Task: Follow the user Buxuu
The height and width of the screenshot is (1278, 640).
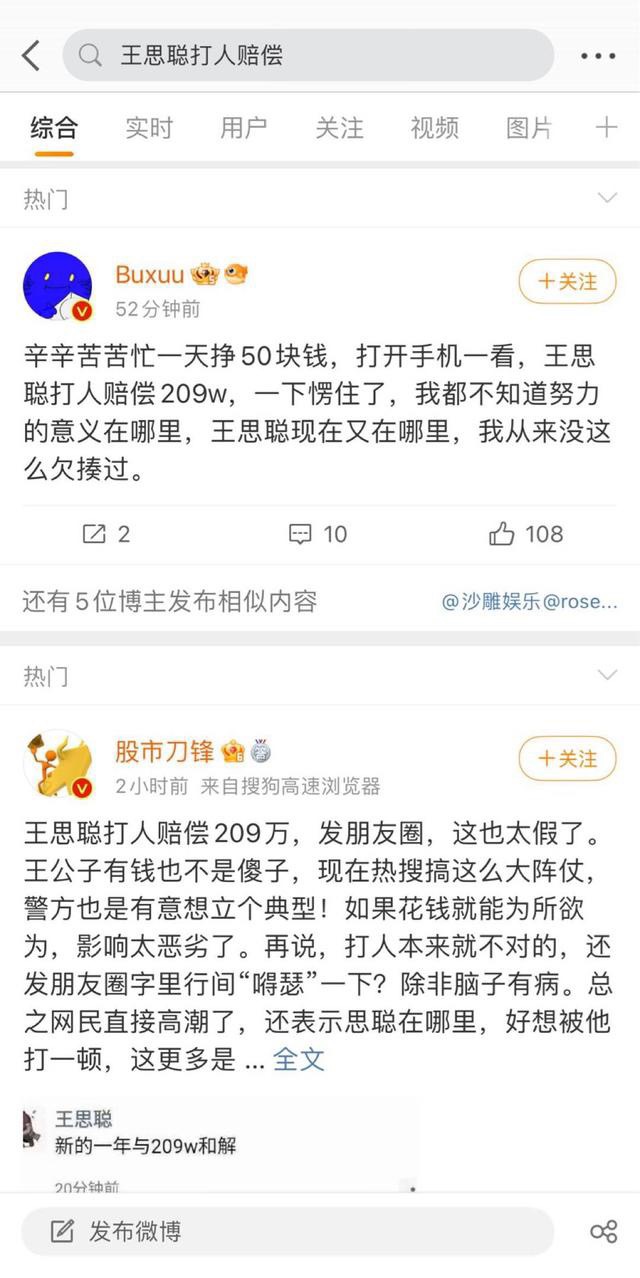Action: (567, 282)
